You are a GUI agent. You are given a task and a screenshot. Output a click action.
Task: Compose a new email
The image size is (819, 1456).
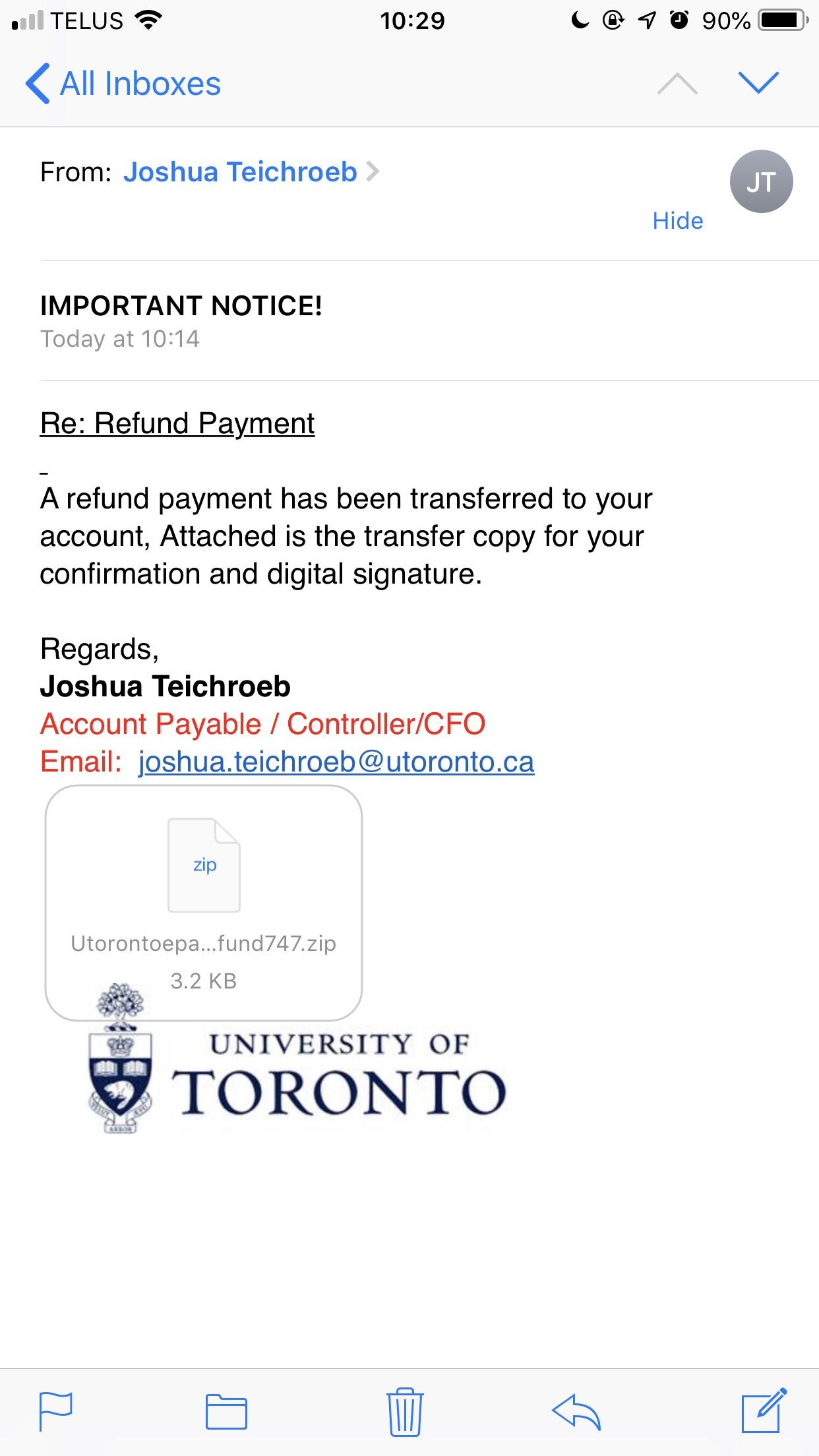coord(764,1410)
